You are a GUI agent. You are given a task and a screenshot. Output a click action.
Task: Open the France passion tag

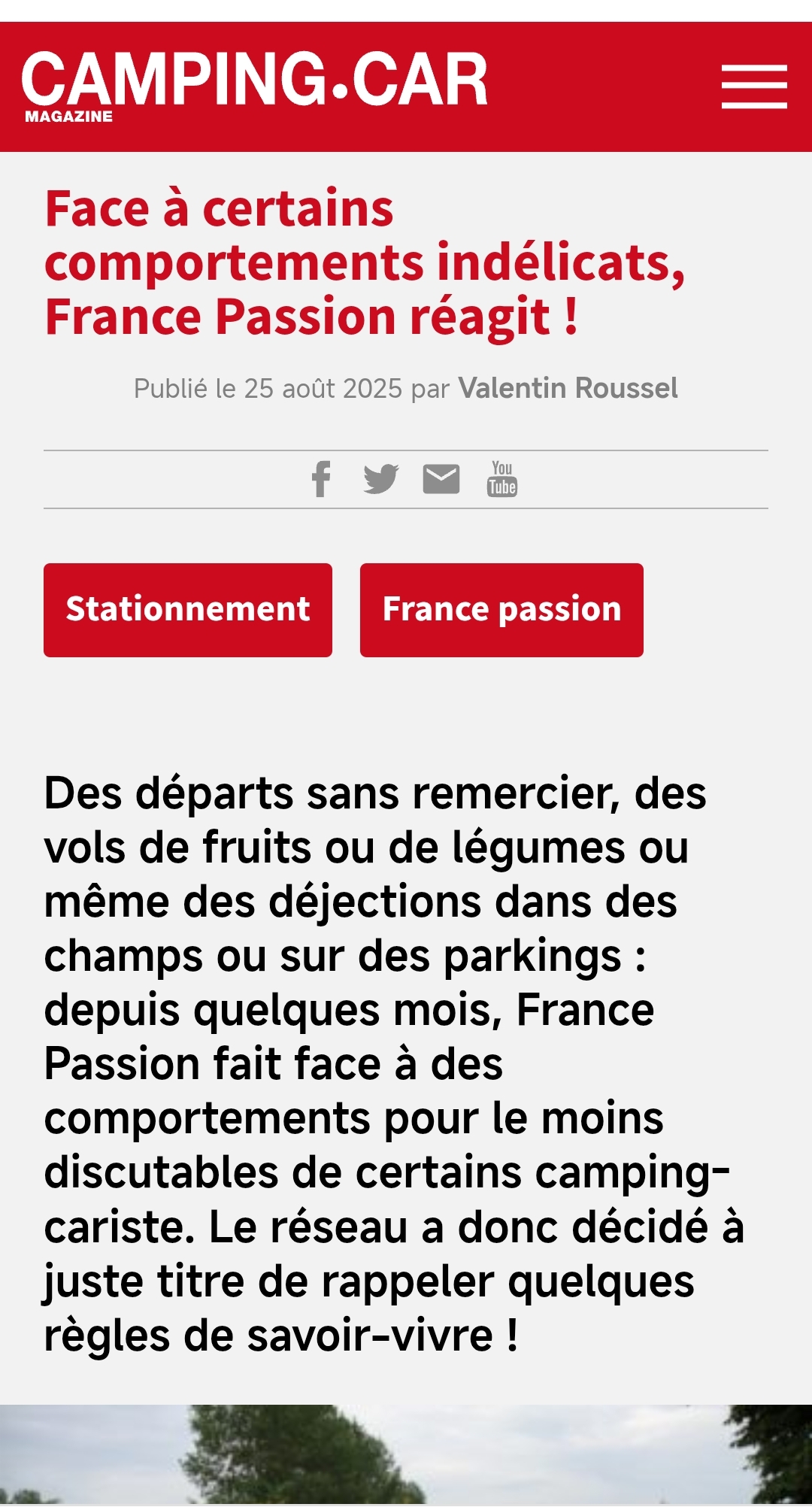(501, 610)
